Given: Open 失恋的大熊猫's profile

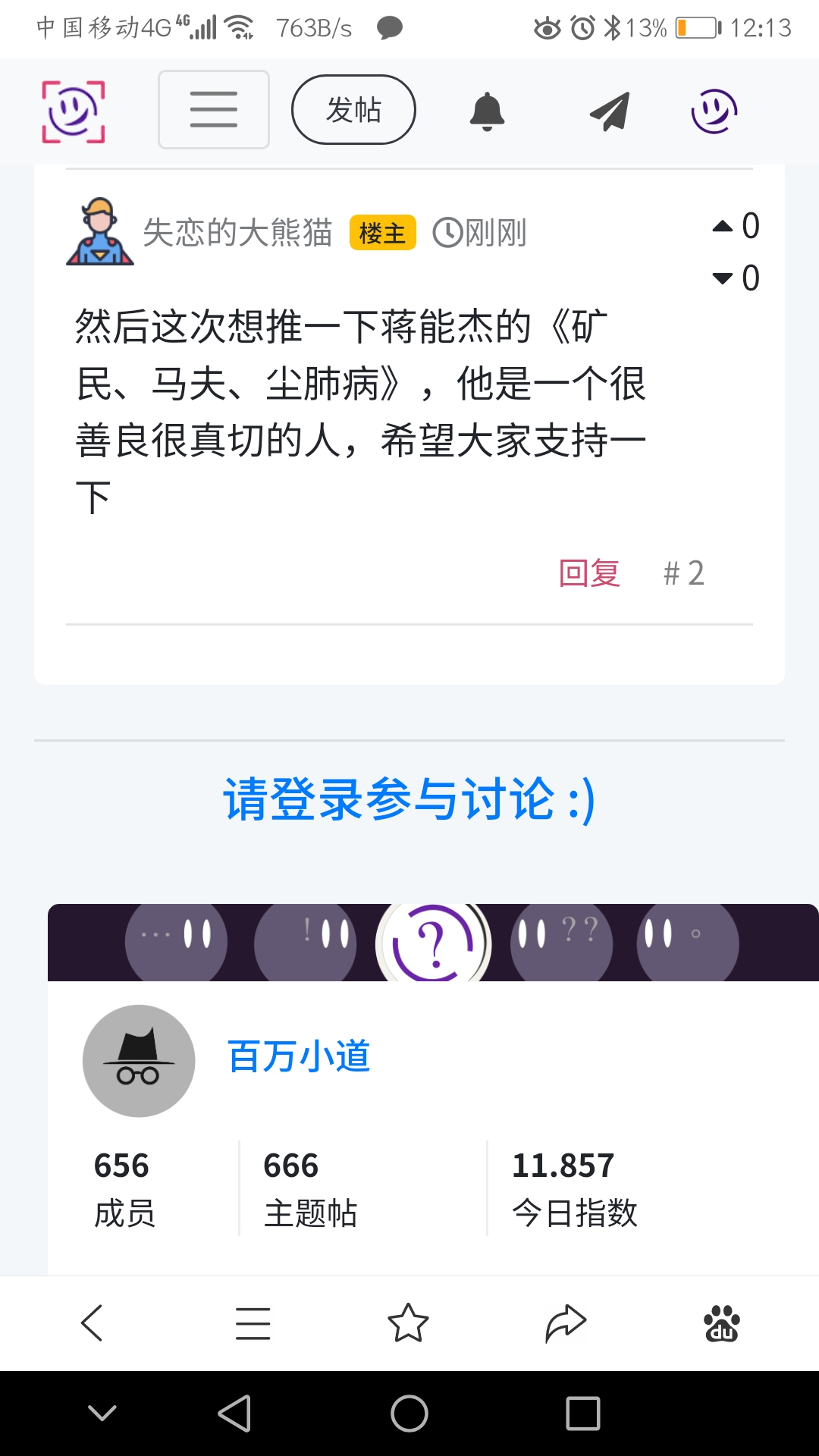Looking at the screenshot, I should 237,232.
